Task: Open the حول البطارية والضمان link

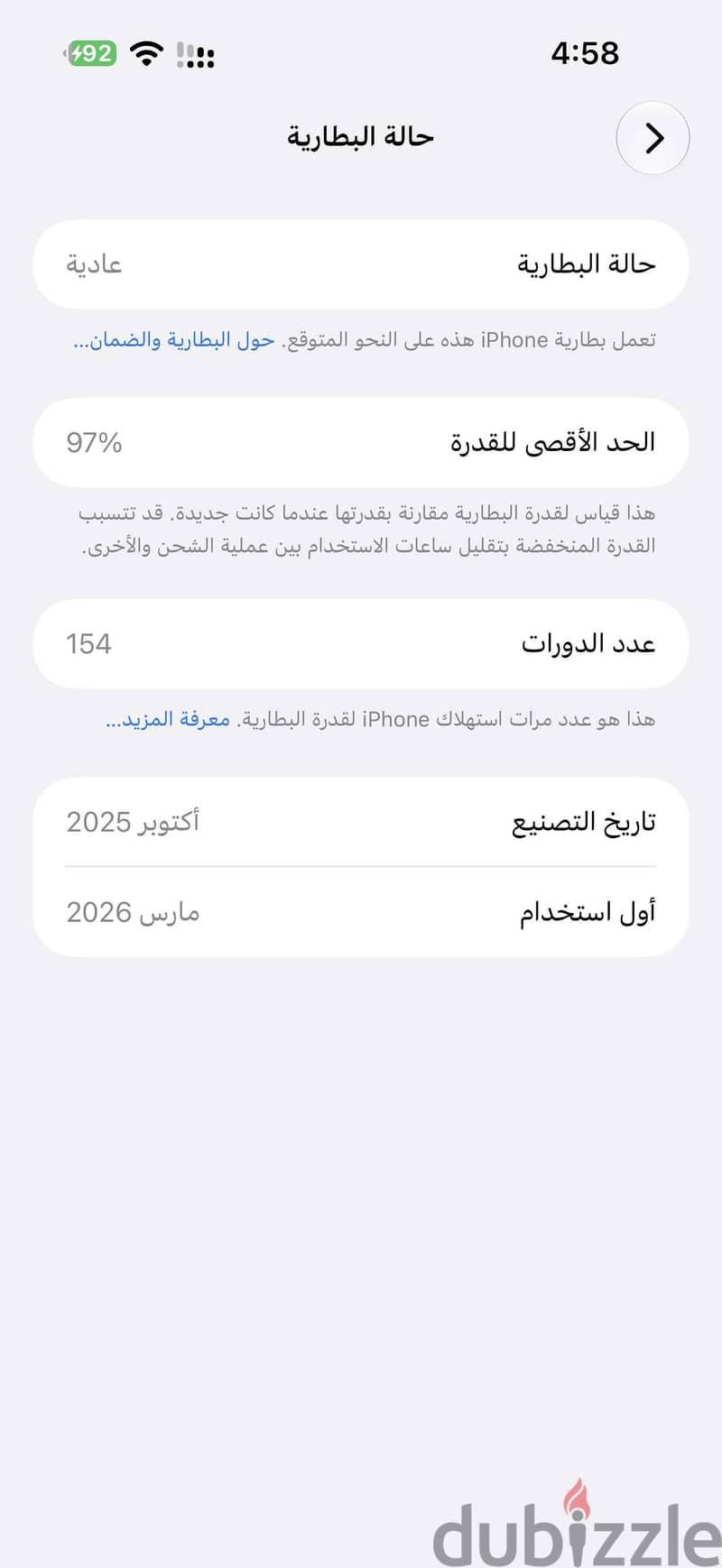Action: click(x=173, y=340)
